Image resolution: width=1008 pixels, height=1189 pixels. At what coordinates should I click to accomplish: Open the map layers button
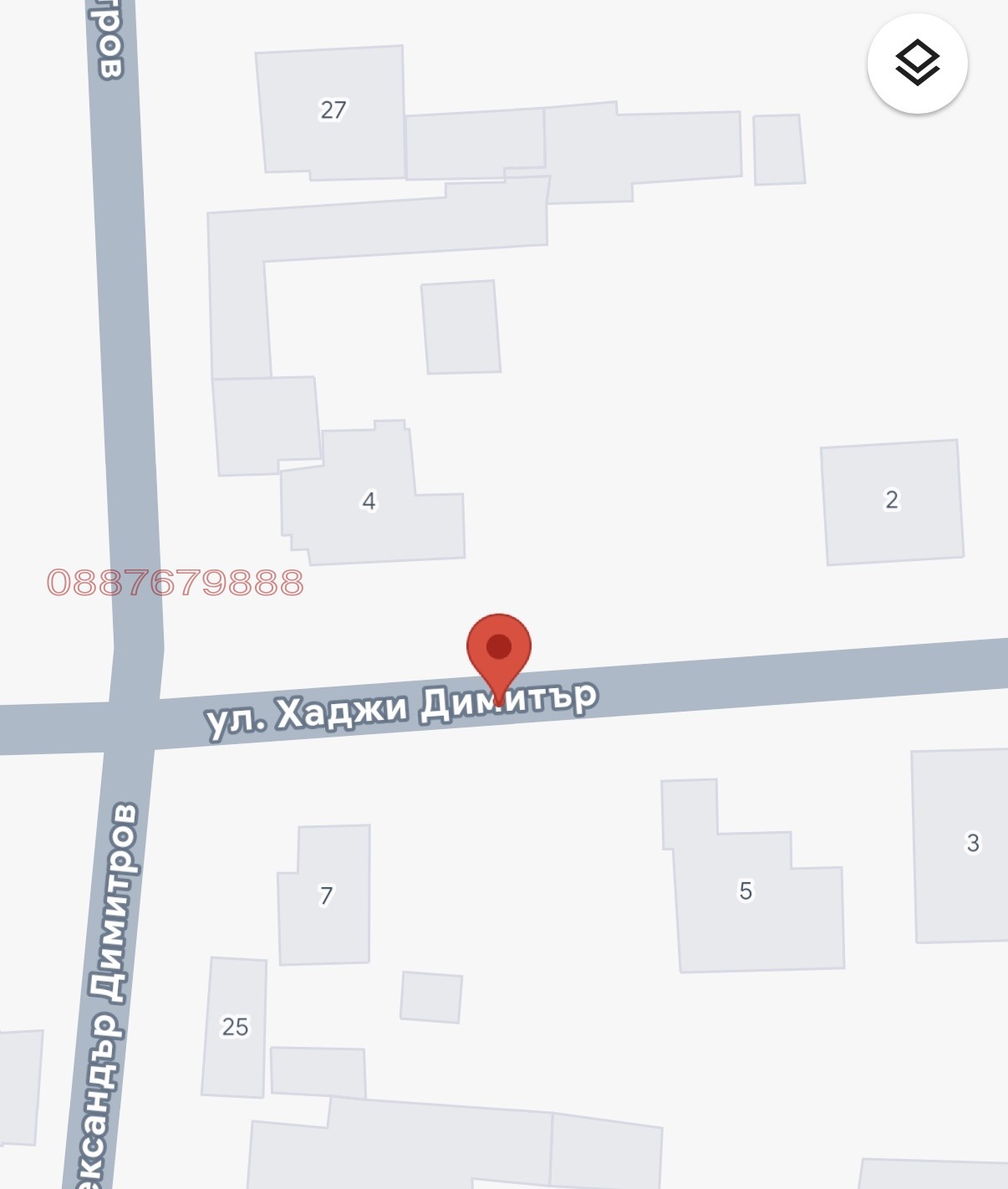point(917,64)
